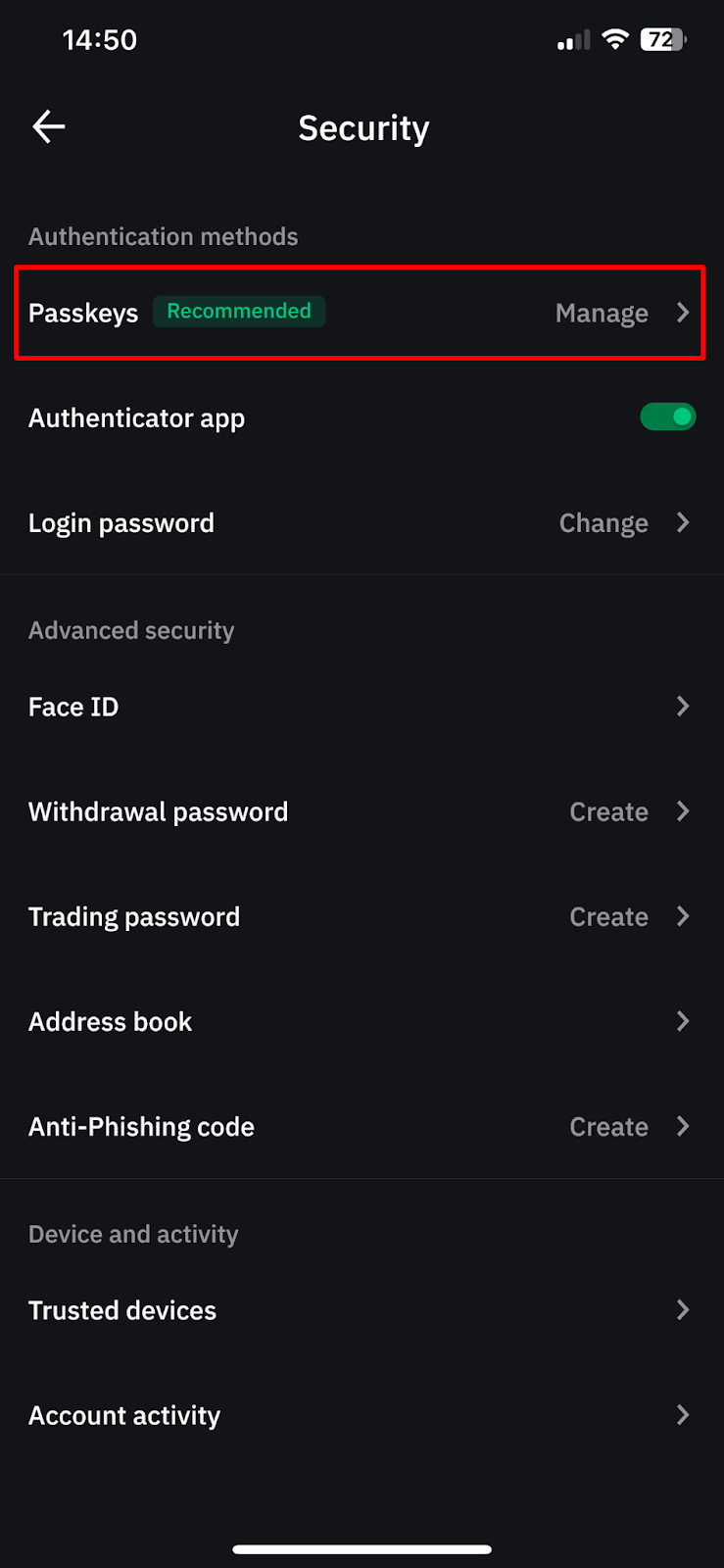Viewport: 724px width, 1568px height.
Task: View Trusted devices
Action: coord(361,1310)
